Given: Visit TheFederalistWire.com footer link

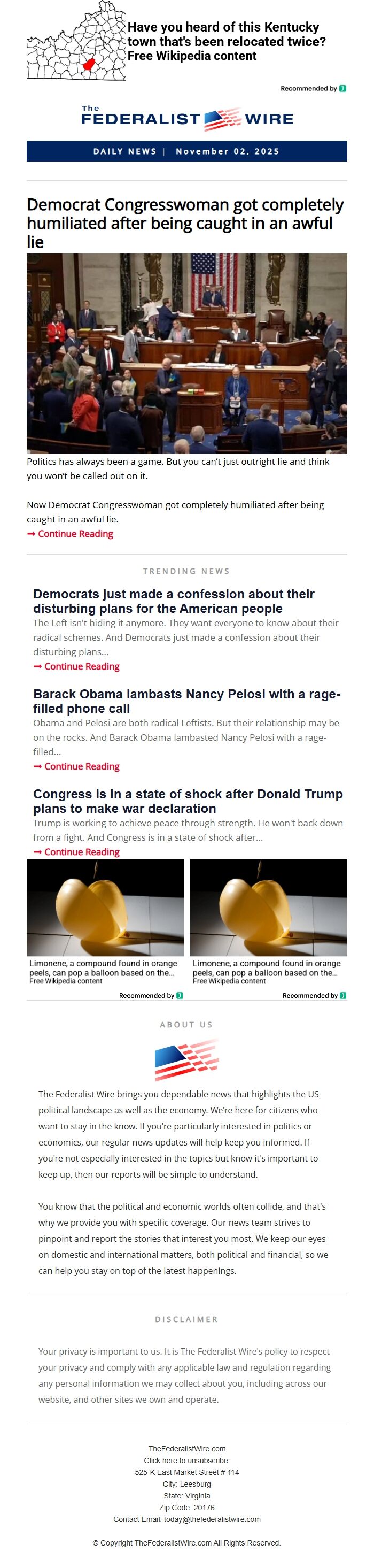Looking at the screenshot, I should click(x=186, y=1448).
